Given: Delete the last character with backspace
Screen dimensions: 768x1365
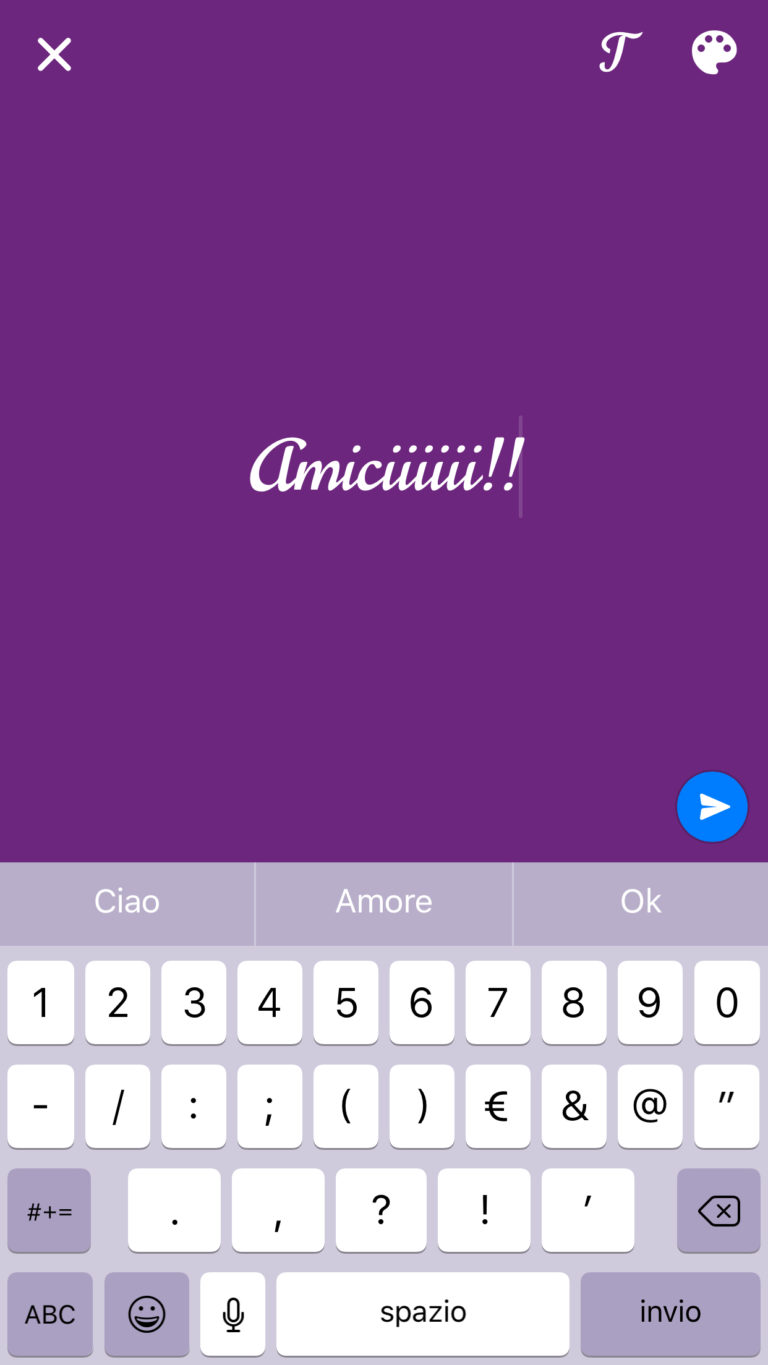Looking at the screenshot, I should [x=718, y=1211].
